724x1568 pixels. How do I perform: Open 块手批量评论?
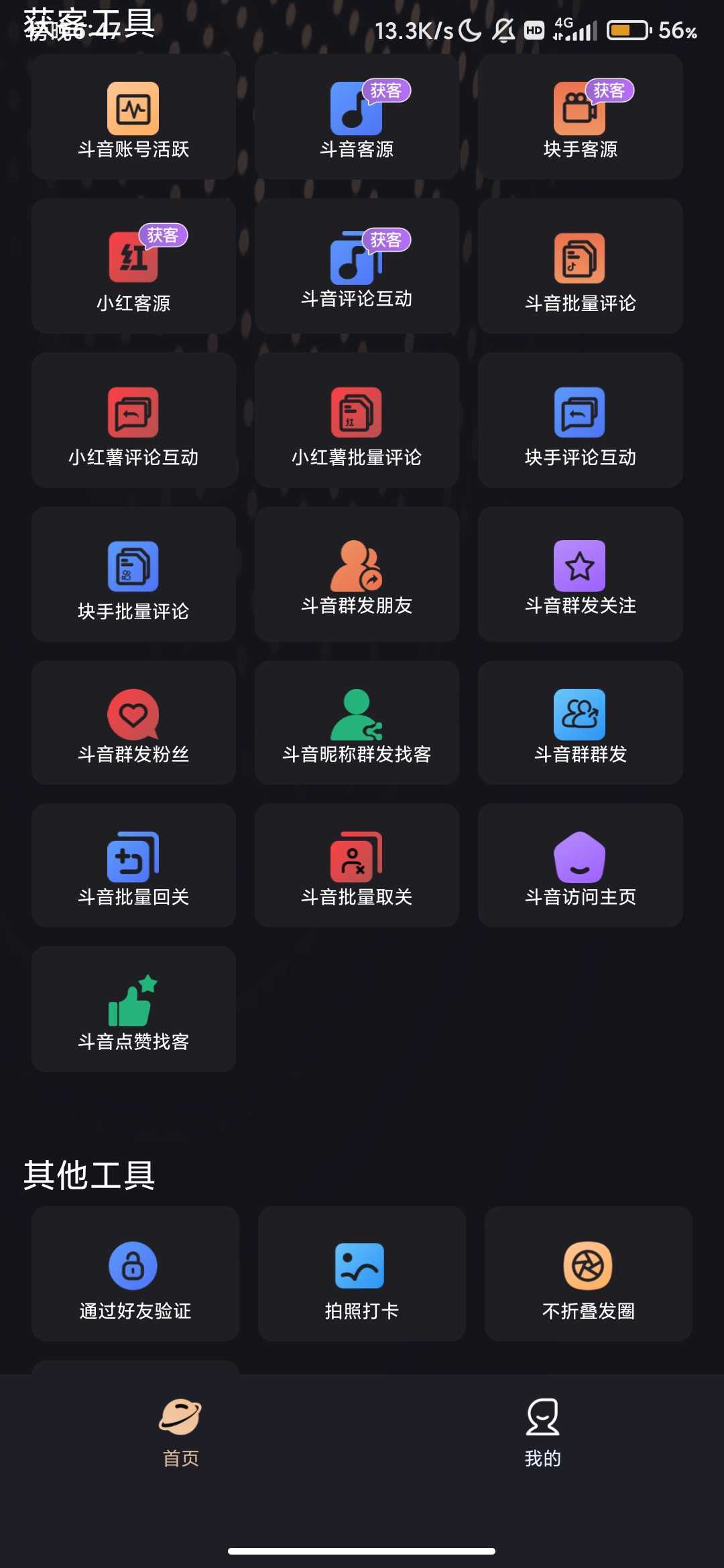[x=133, y=575]
